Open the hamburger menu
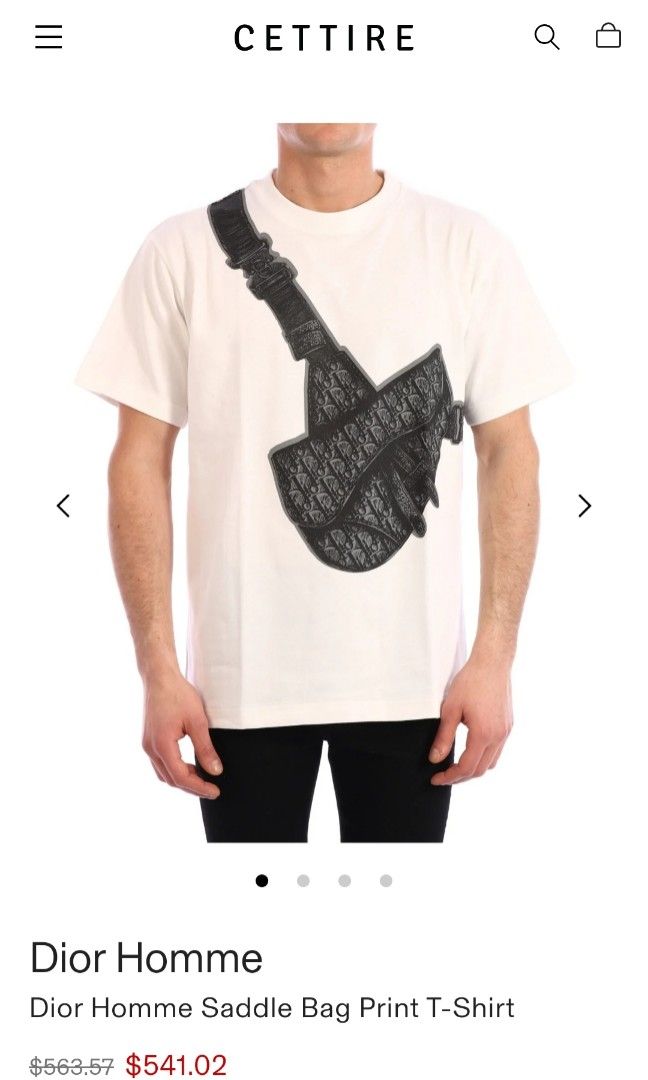 pos(48,38)
